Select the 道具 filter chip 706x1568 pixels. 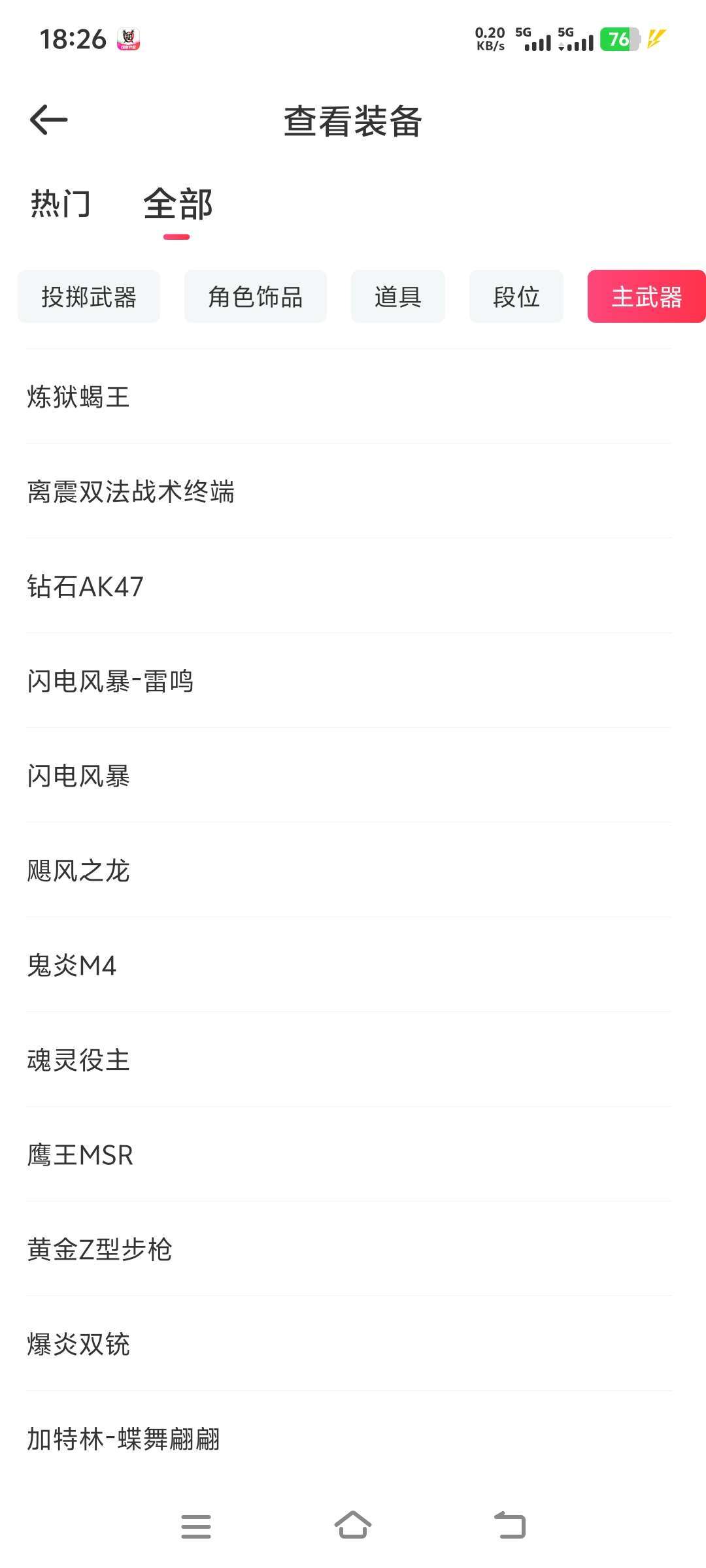coord(397,297)
